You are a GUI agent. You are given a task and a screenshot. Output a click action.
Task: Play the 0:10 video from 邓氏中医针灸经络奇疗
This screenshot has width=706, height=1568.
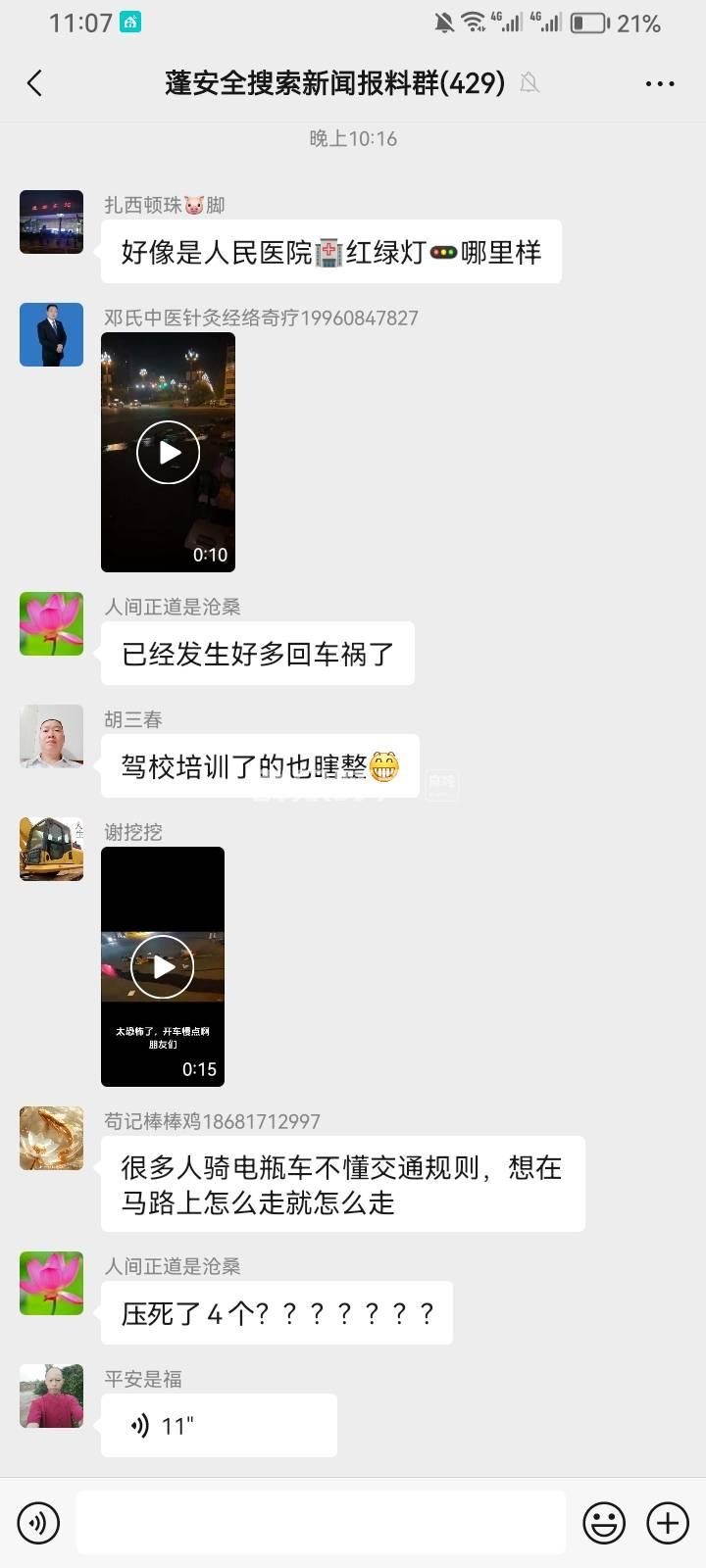[168, 452]
